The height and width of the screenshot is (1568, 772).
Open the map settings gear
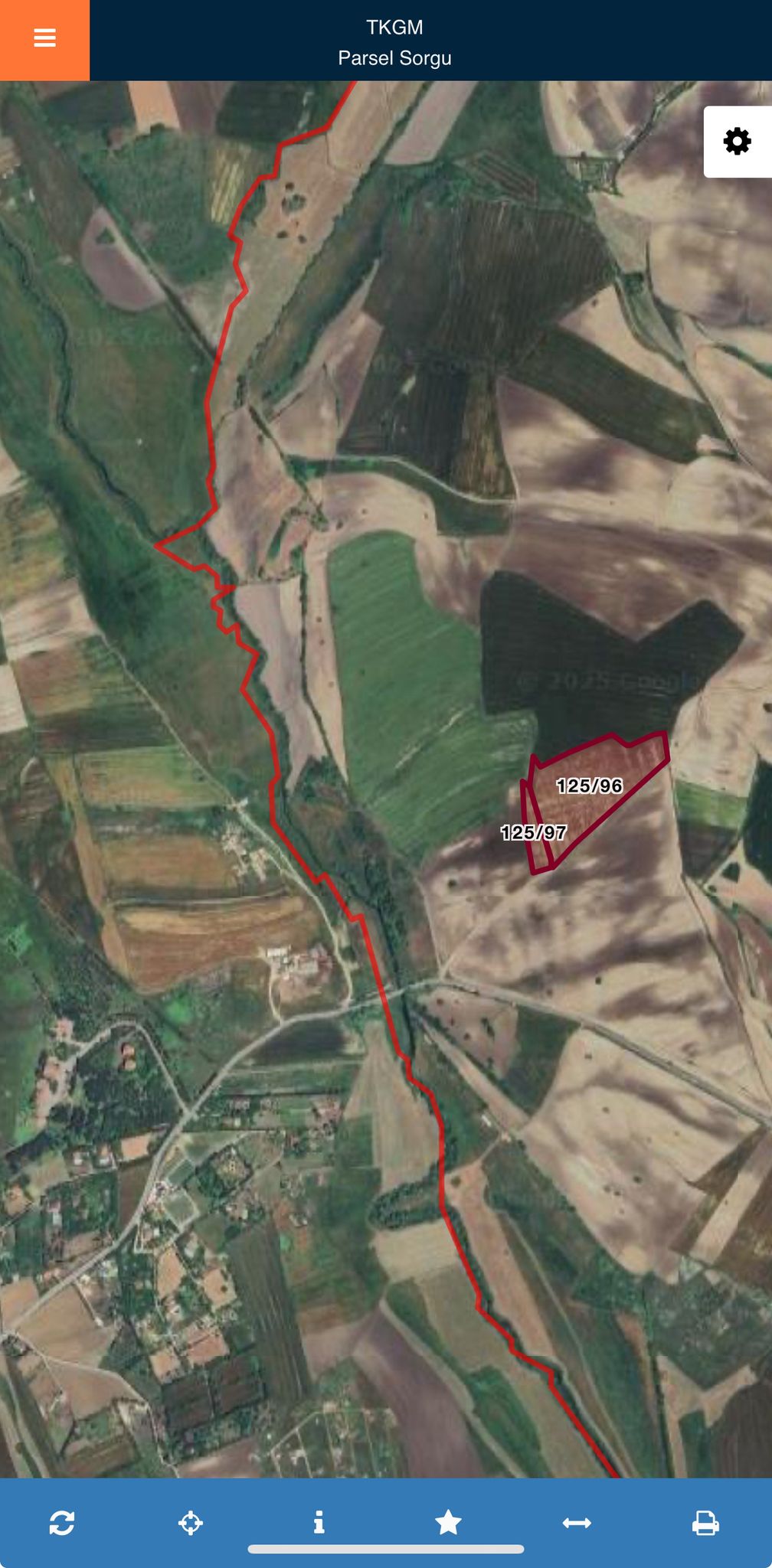[737, 142]
